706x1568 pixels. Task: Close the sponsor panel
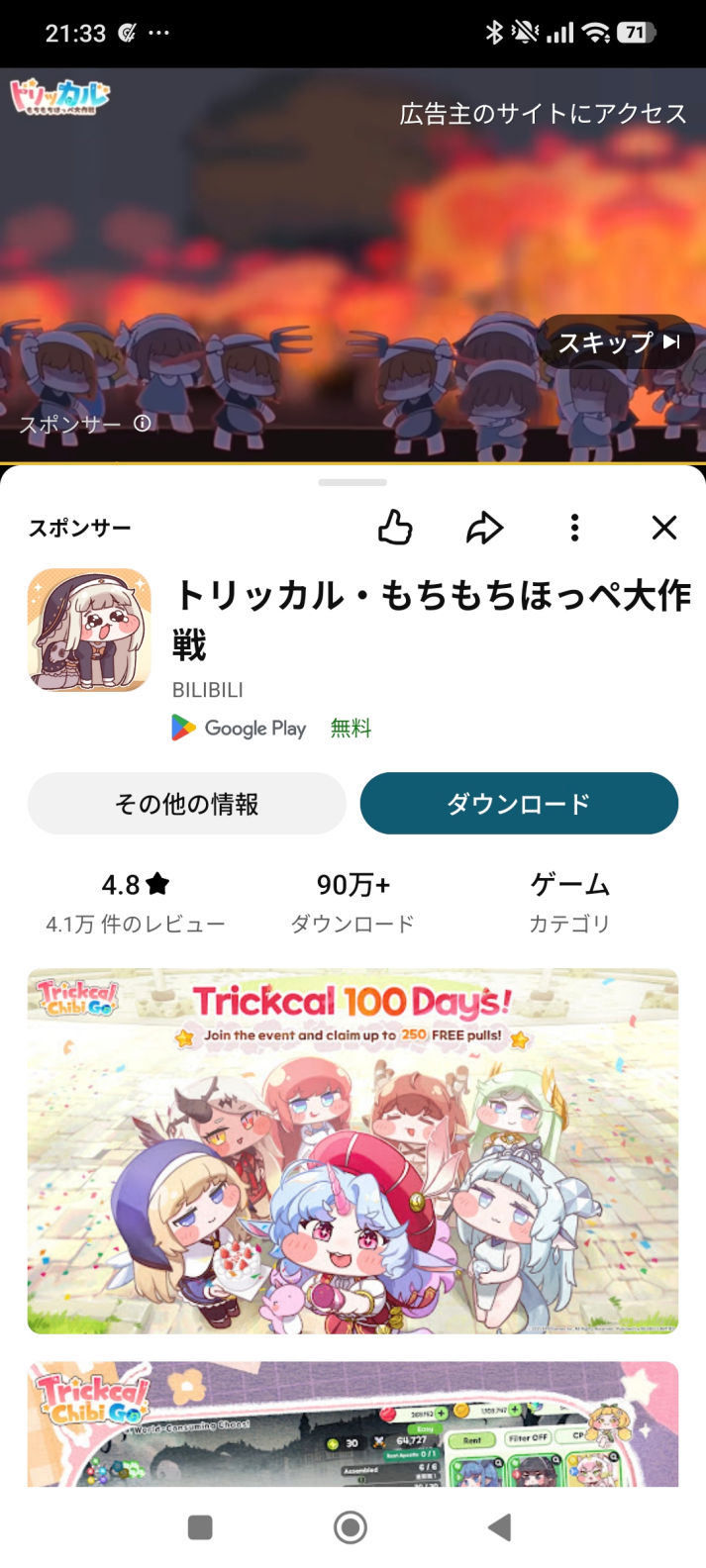coord(664,528)
